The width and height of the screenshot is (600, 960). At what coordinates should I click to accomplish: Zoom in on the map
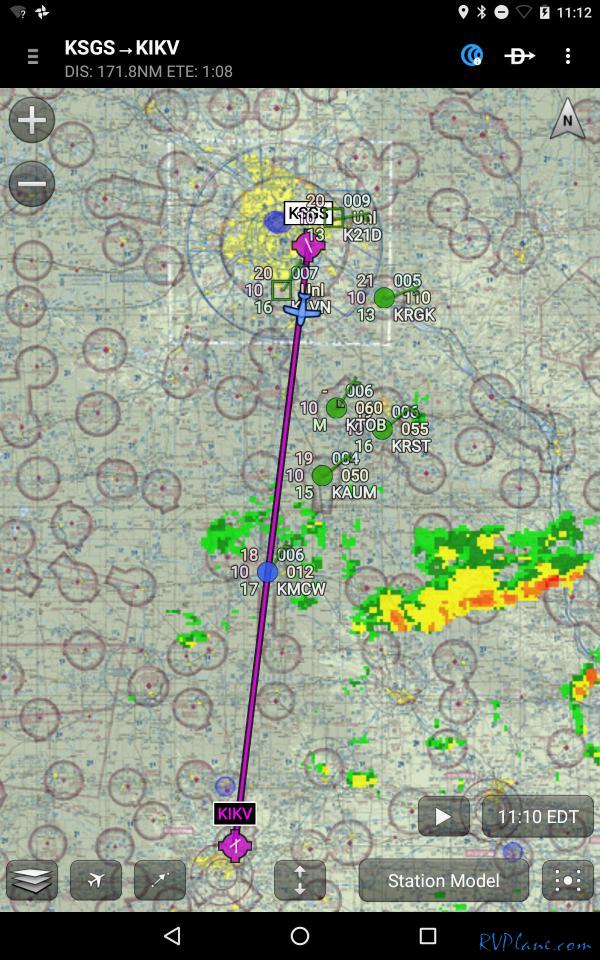(32, 120)
